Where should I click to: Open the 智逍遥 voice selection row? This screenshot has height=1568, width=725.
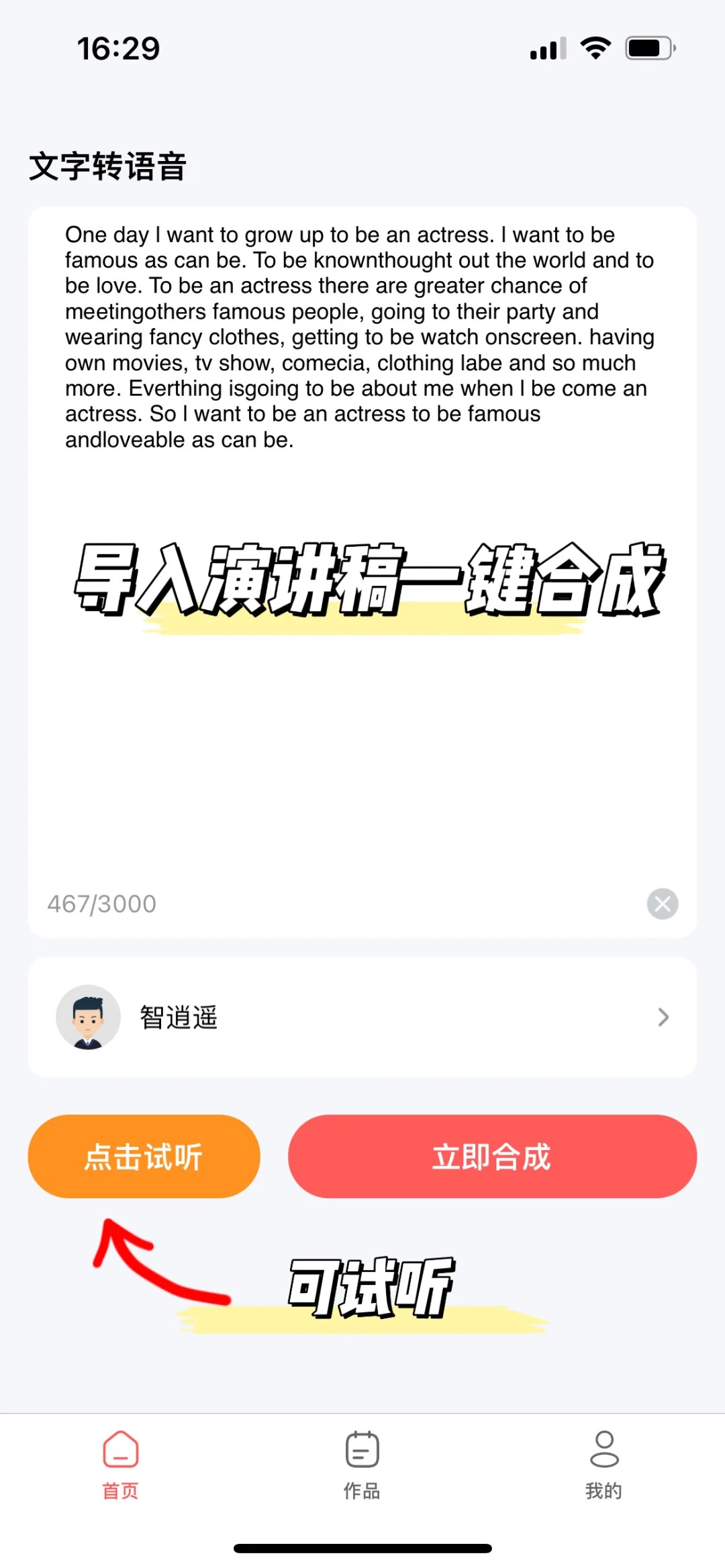point(361,1017)
